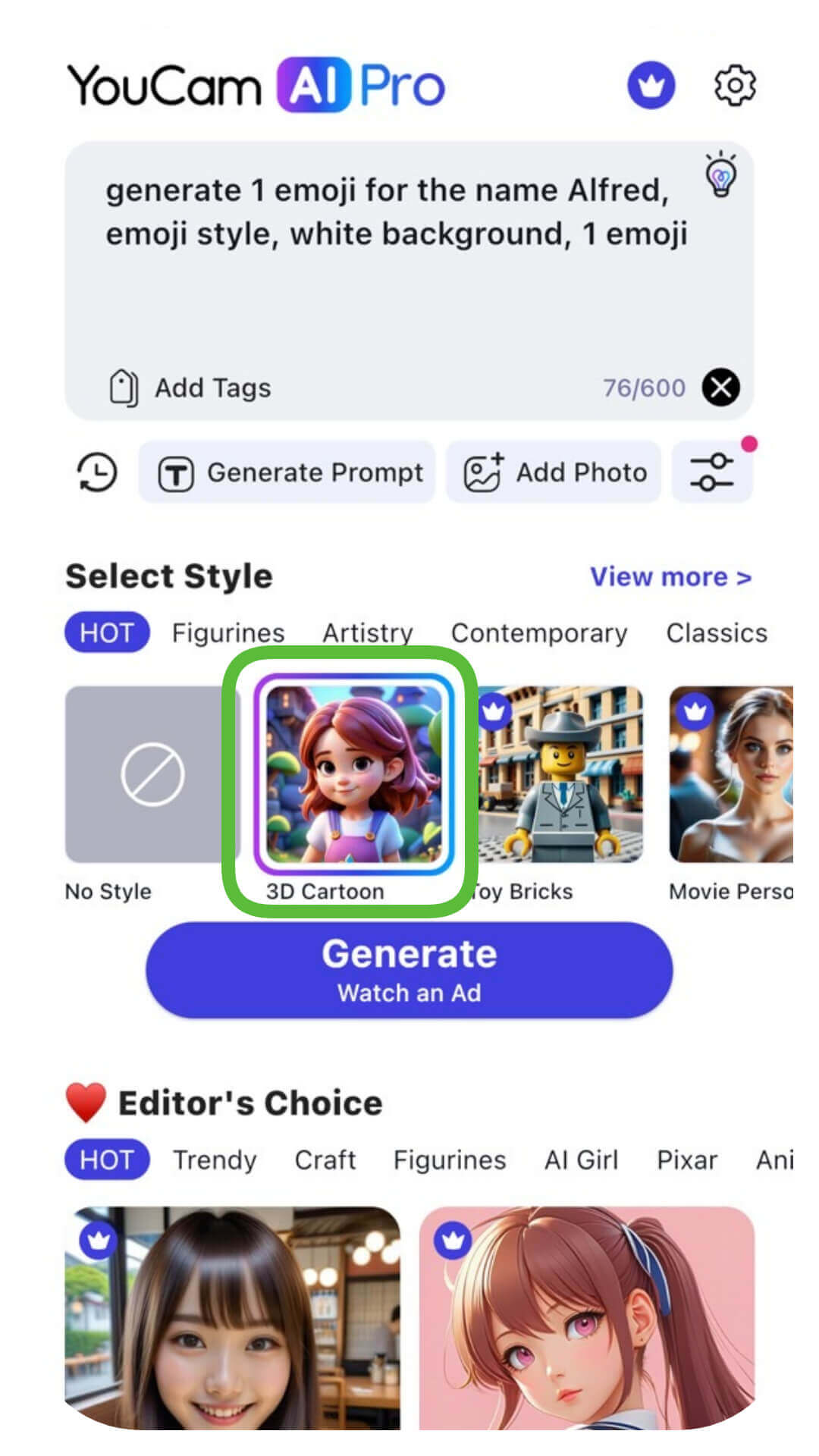Screen dimensions: 819x1456
Task: Open the advanced sliders settings
Action: pyautogui.click(x=711, y=472)
